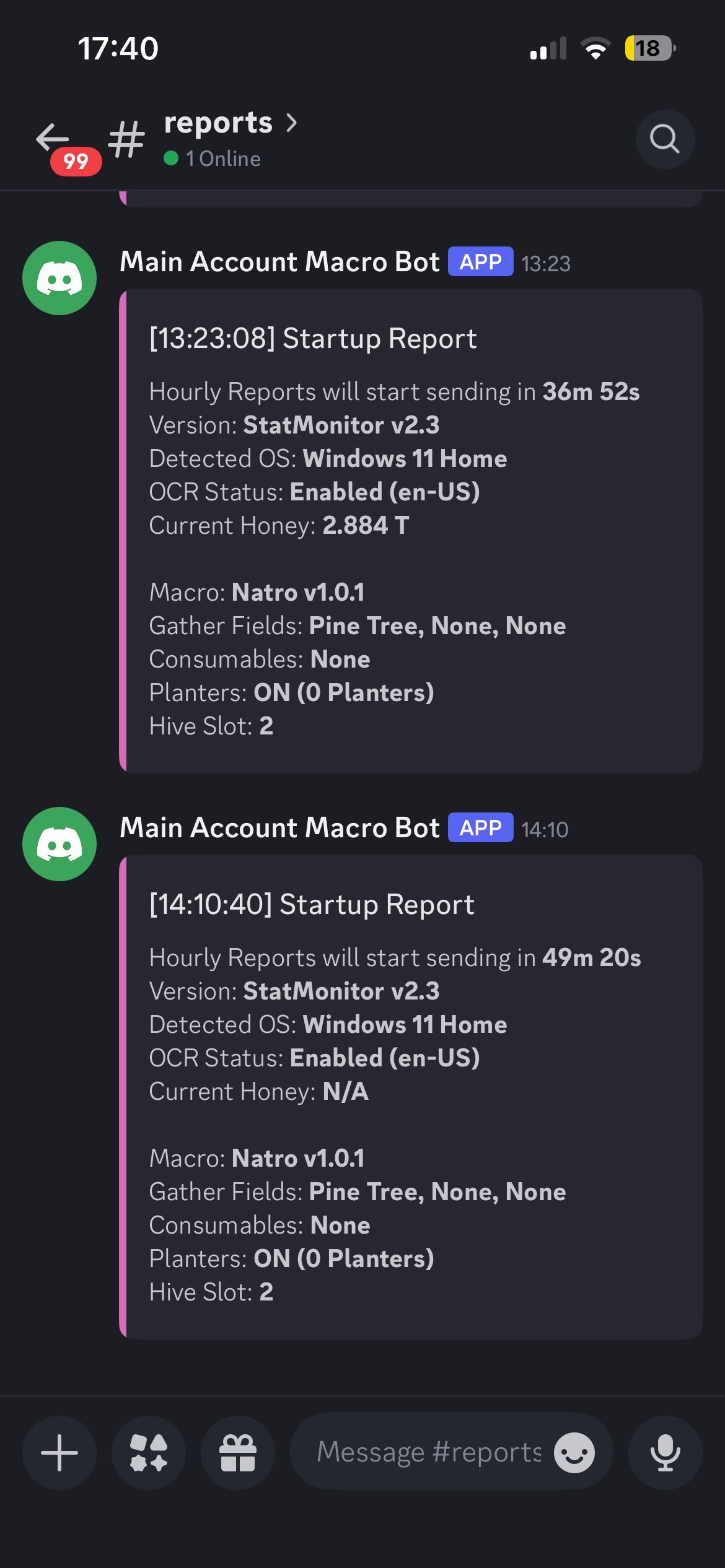Open the apps launcher icon
This screenshot has height=1568, width=725.
pyautogui.click(x=149, y=1452)
